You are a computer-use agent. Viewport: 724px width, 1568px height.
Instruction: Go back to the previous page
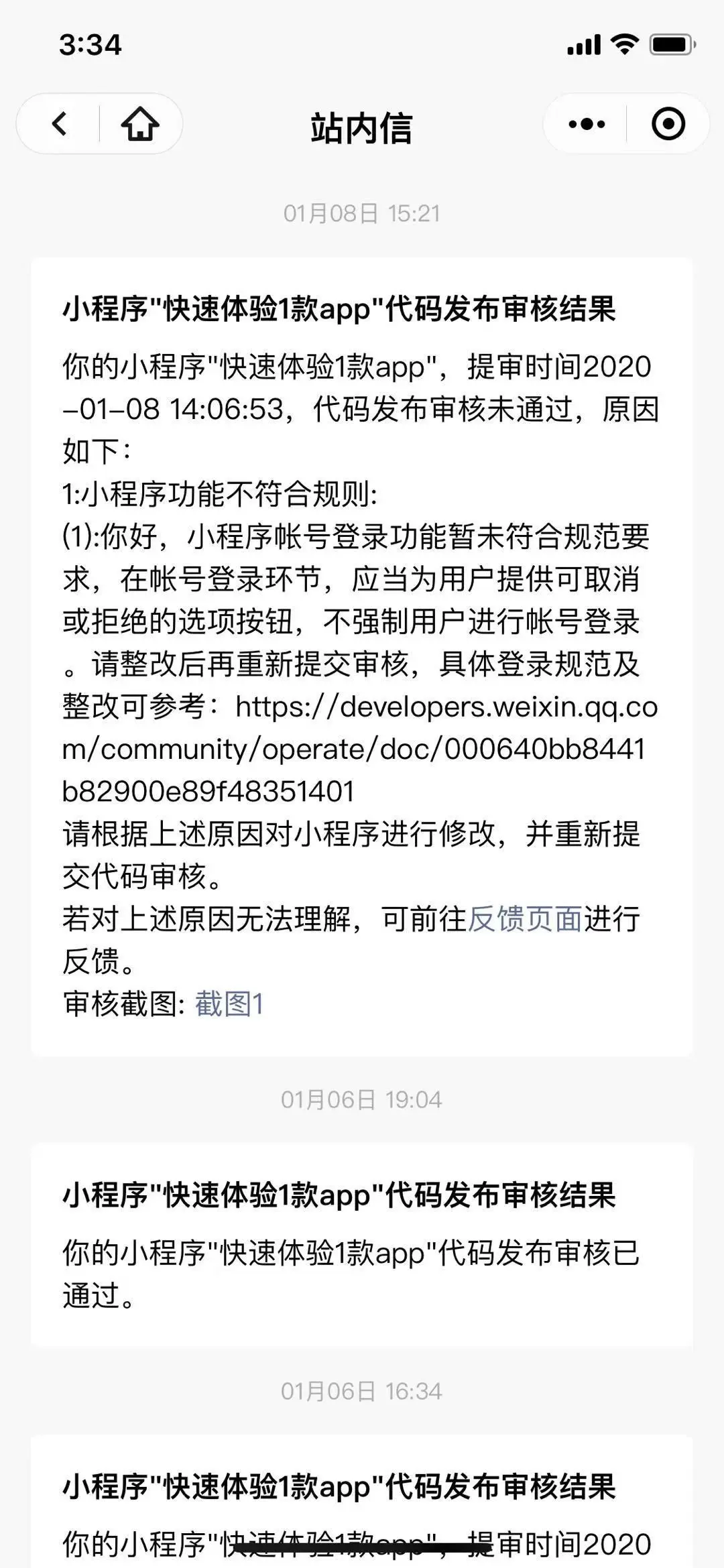point(60,124)
